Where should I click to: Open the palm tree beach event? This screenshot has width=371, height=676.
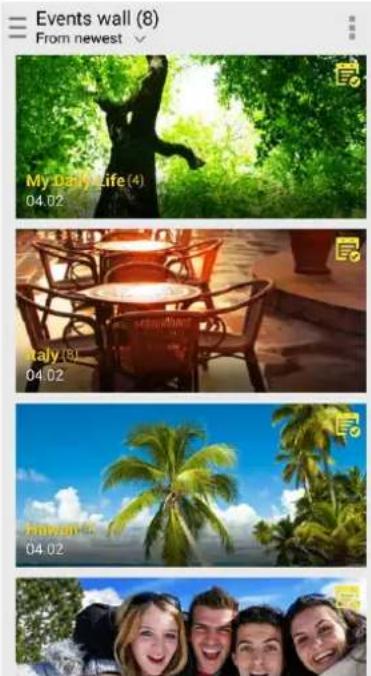coord(191,485)
